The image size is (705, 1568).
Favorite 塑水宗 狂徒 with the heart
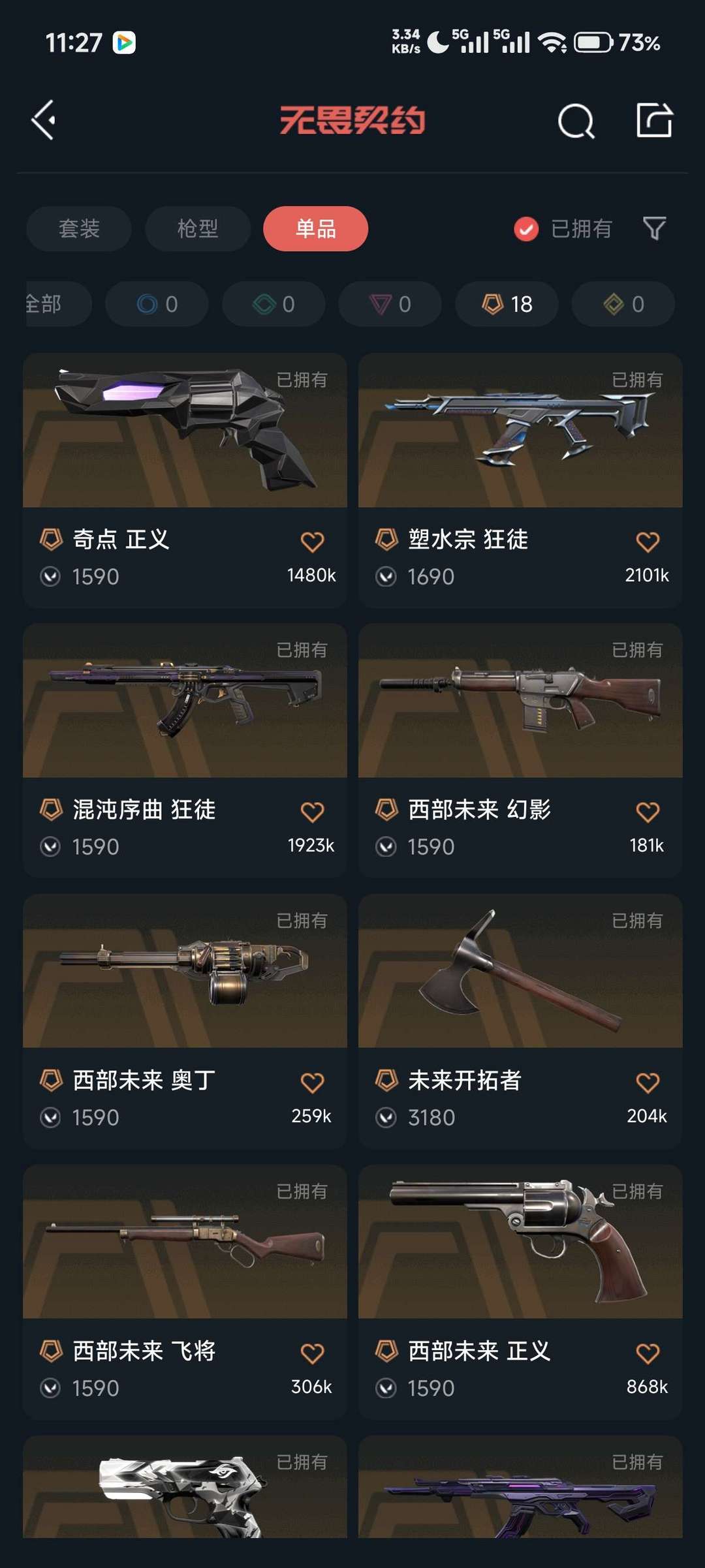pyautogui.click(x=647, y=540)
